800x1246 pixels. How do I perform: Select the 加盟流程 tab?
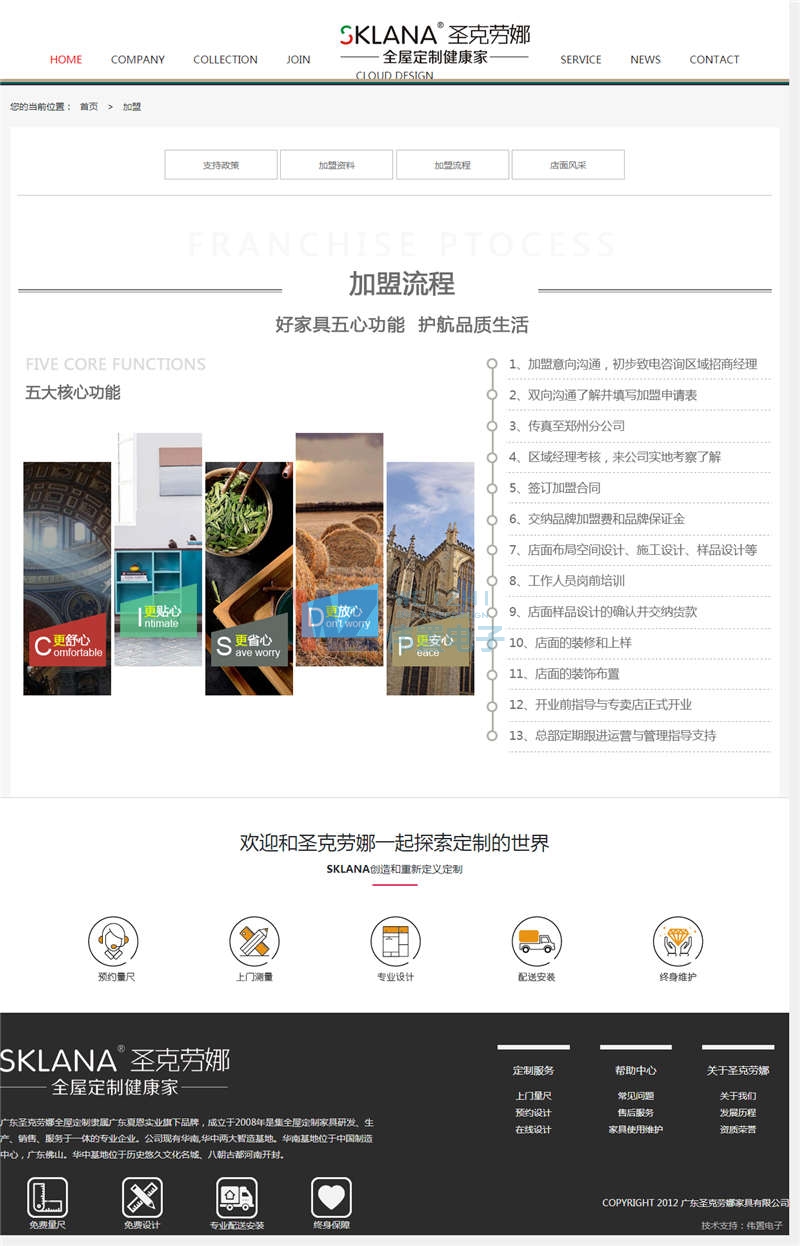click(x=452, y=165)
